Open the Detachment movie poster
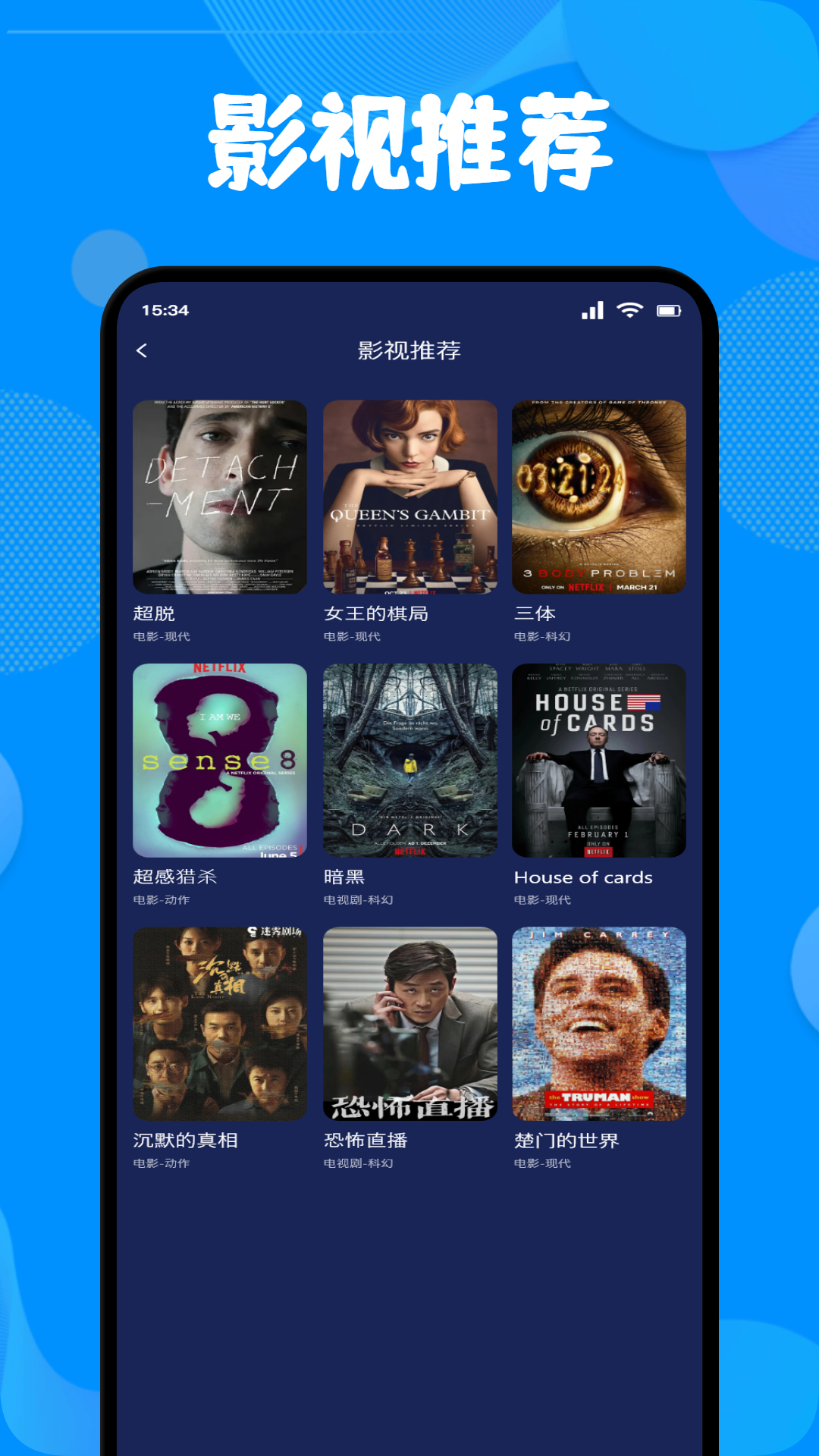The image size is (819, 1456). (220, 498)
